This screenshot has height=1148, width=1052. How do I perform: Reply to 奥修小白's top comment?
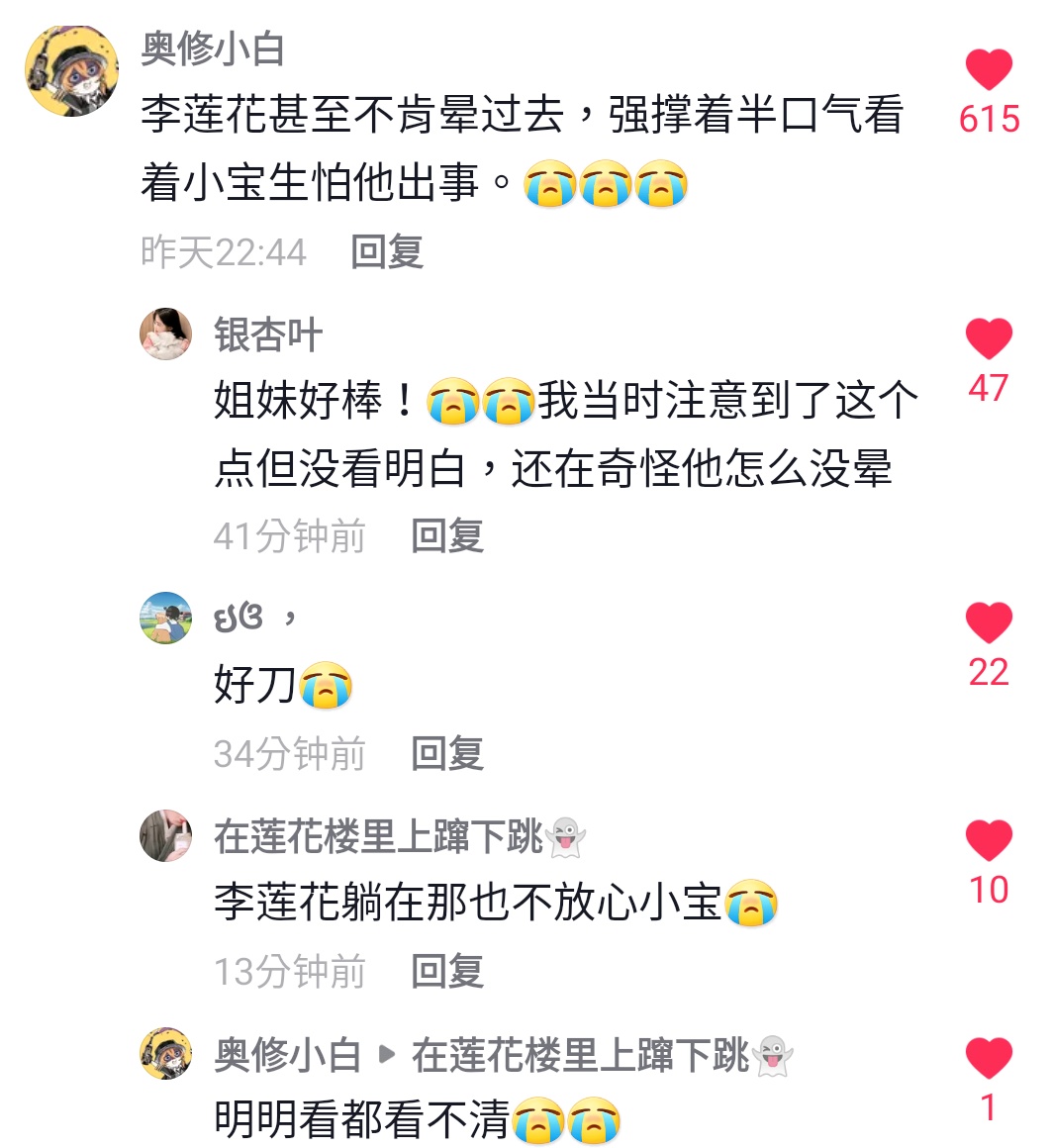click(x=387, y=251)
